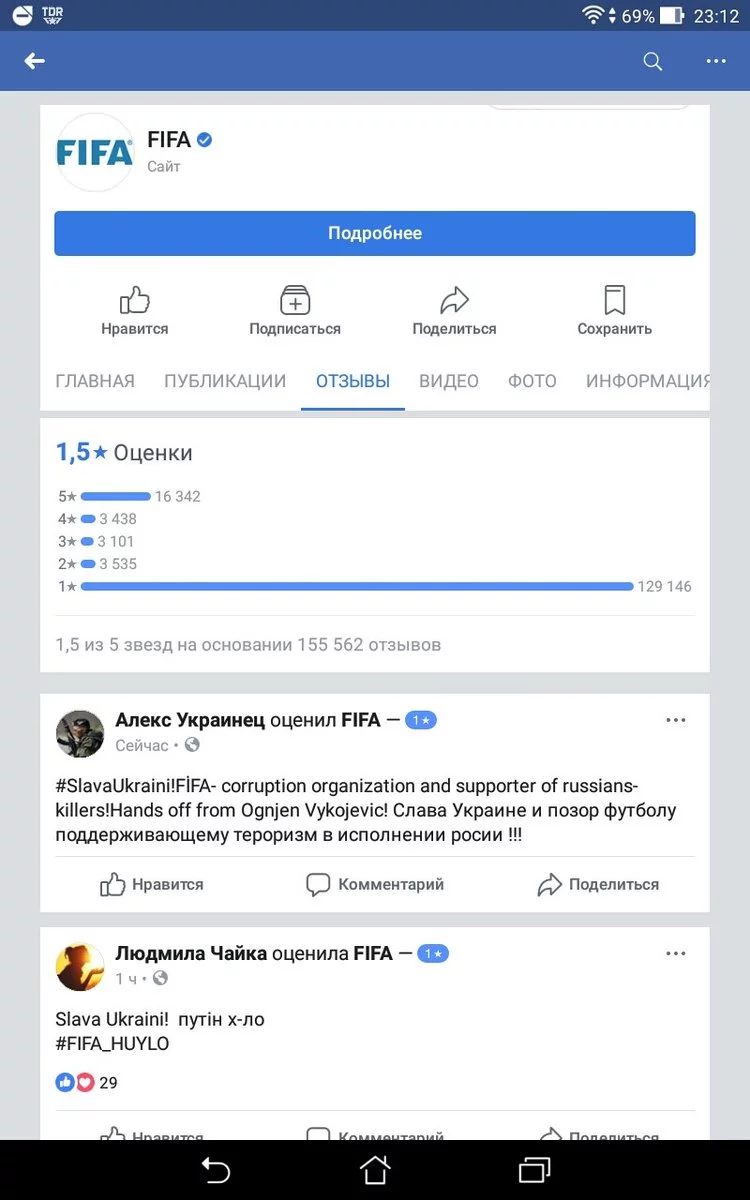
Task: Open search from the top bar
Action: 652,62
